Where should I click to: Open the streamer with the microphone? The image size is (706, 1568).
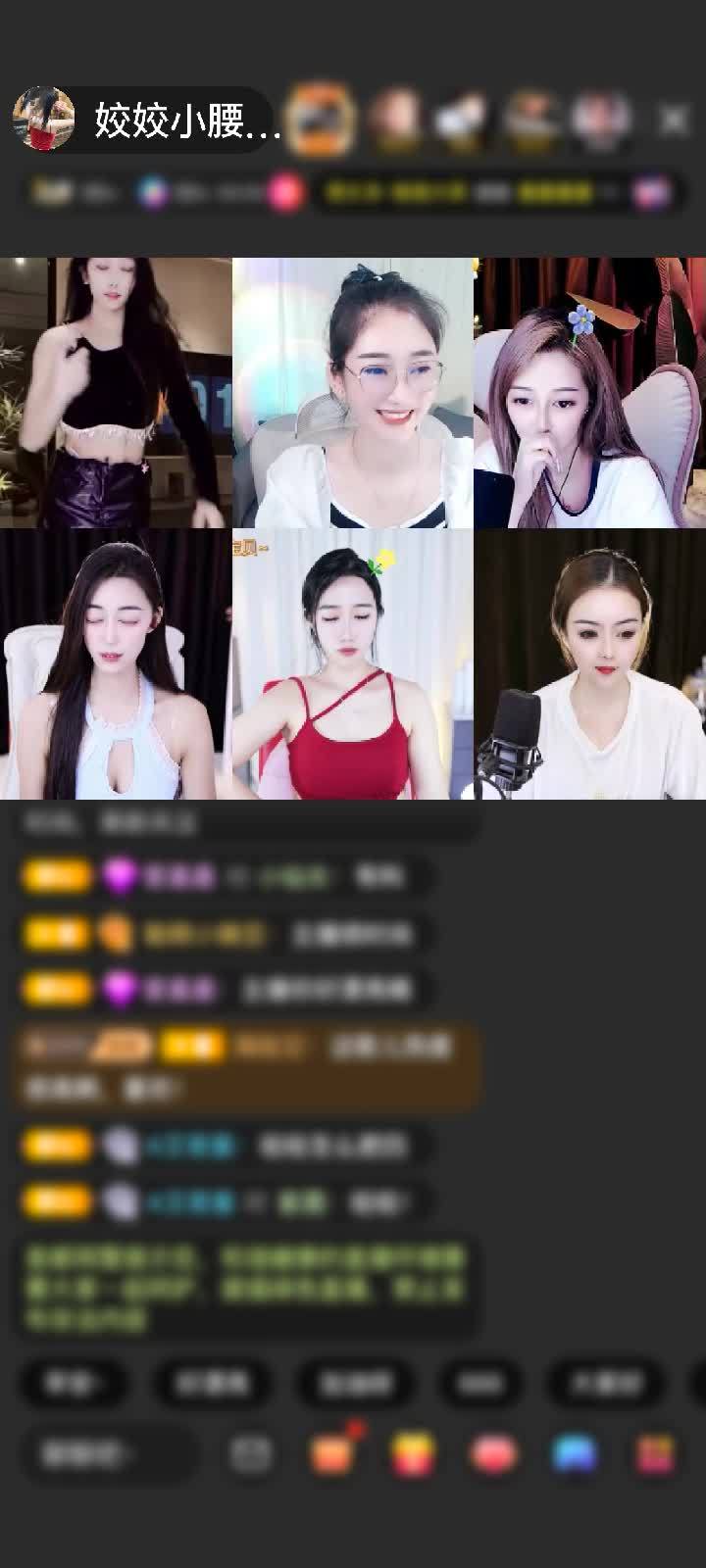[589, 664]
